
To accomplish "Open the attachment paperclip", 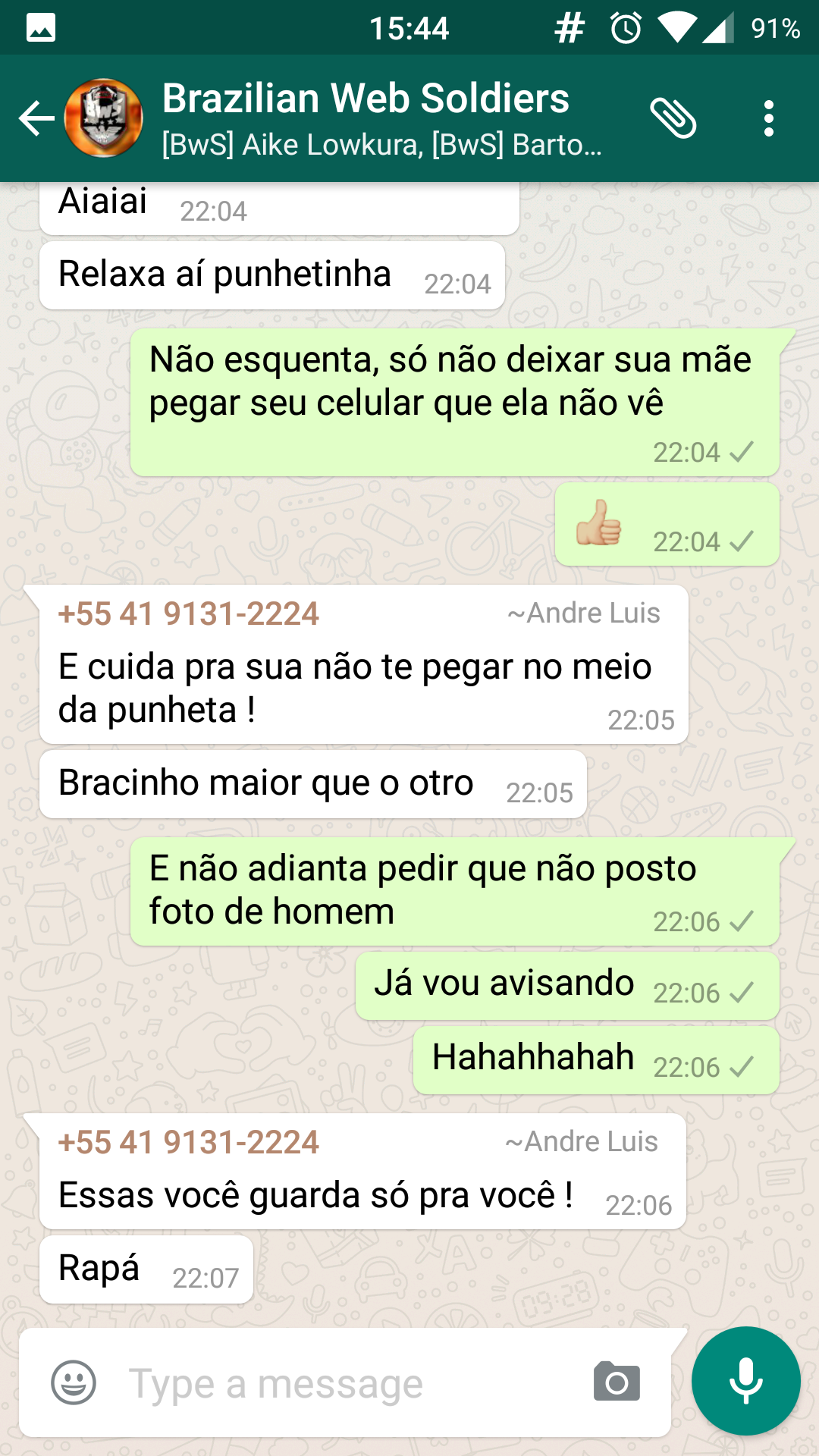I will (x=673, y=118).
